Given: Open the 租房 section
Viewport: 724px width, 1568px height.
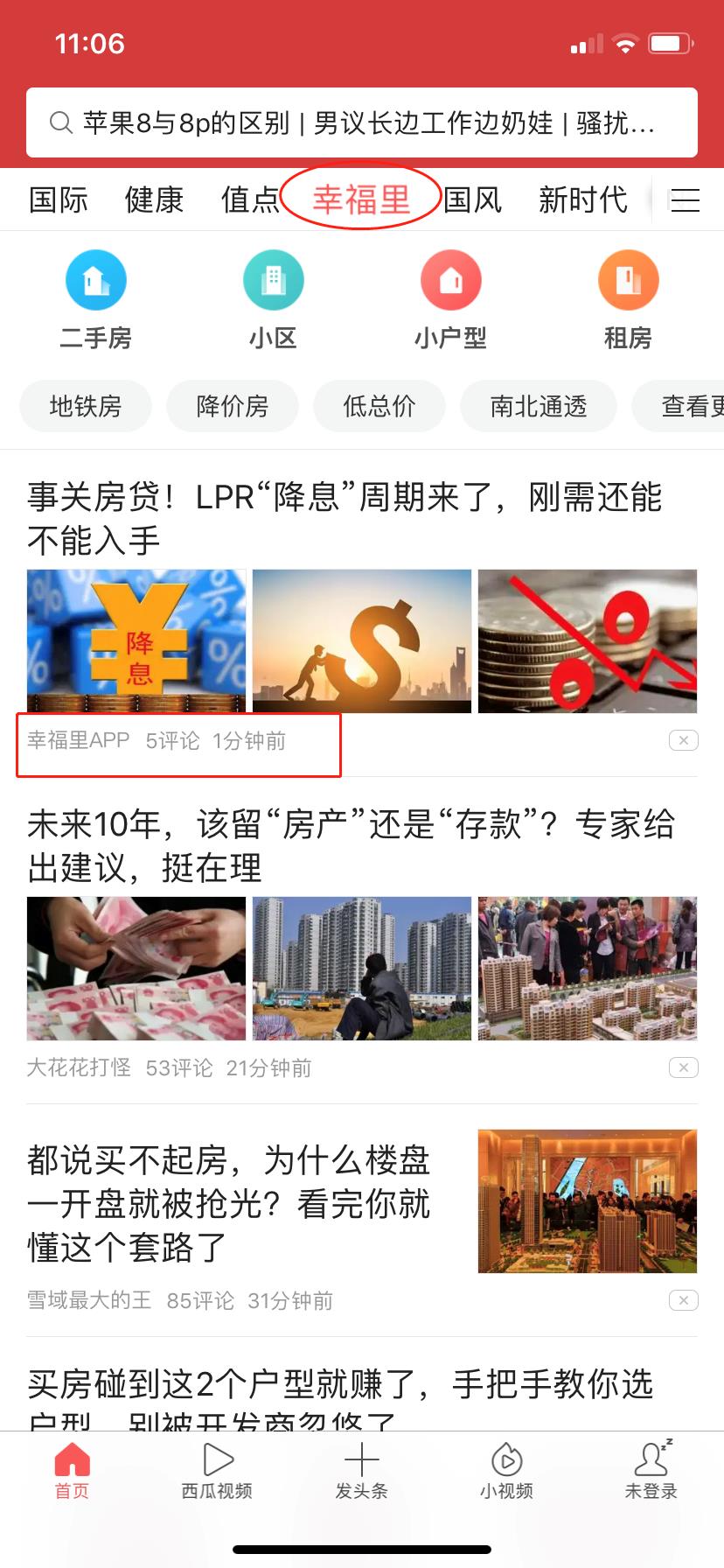Looking at the screenshot, I should [x=628, y=299].
